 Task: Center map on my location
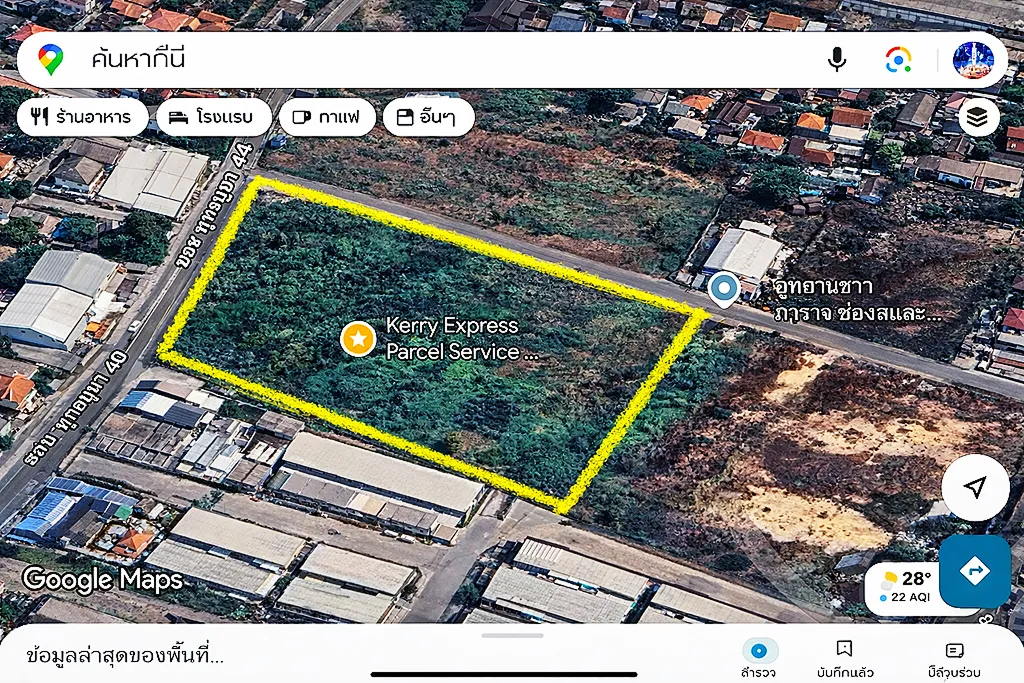coord(974,487)
